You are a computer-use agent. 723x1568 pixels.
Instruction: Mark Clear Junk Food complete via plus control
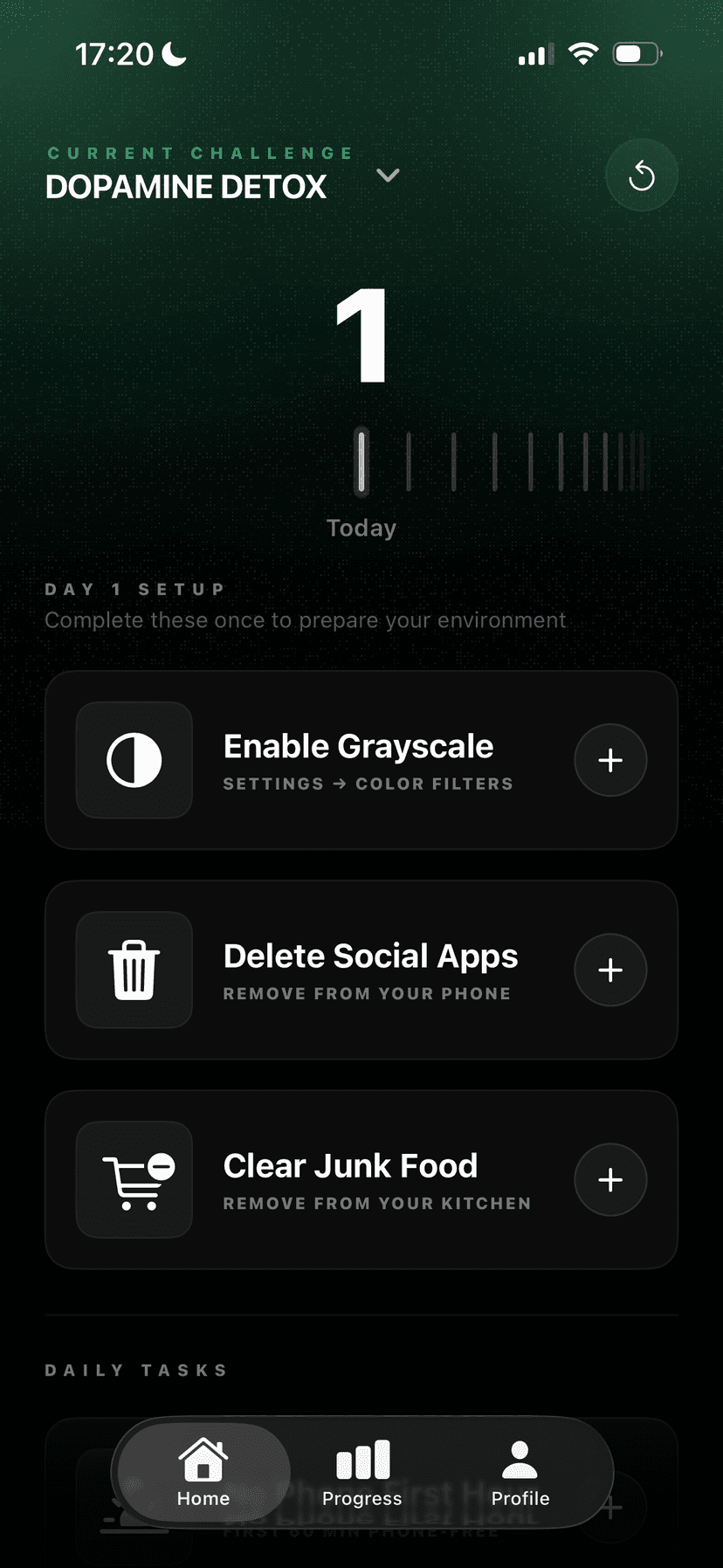coord(610,1179)
